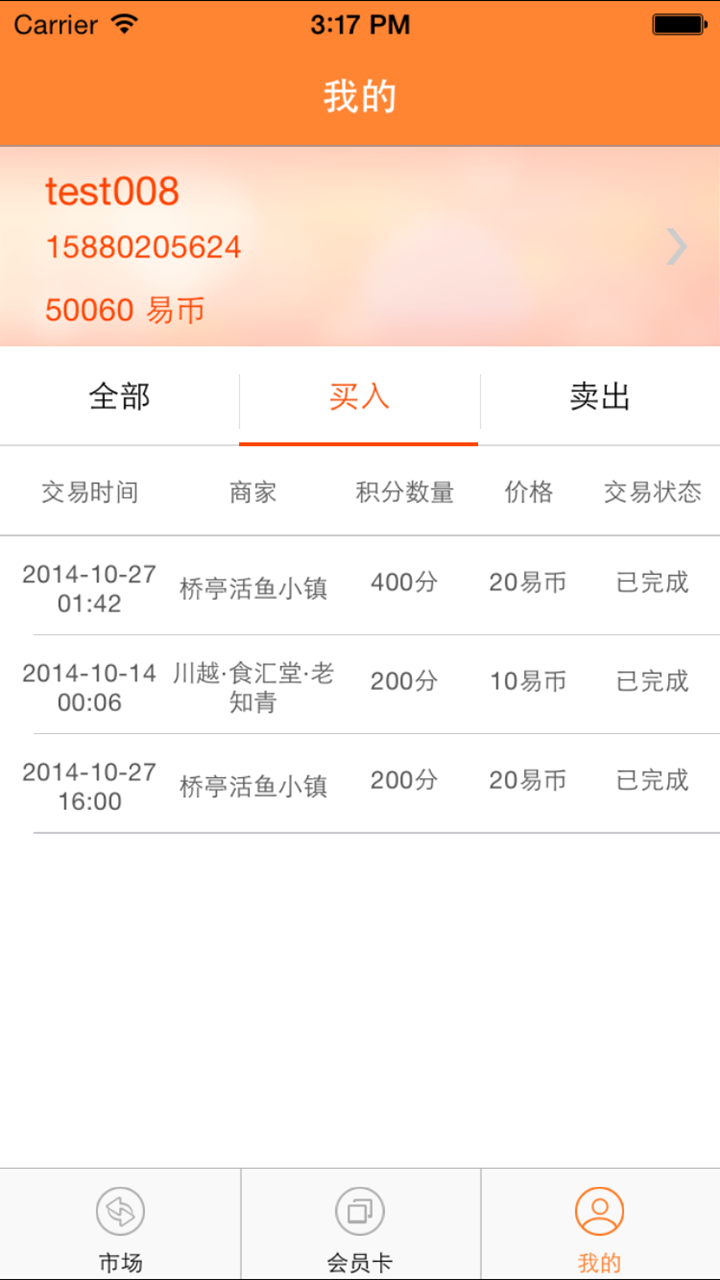
Task: Go to the 市场 tab
Action: (120, 1226)
